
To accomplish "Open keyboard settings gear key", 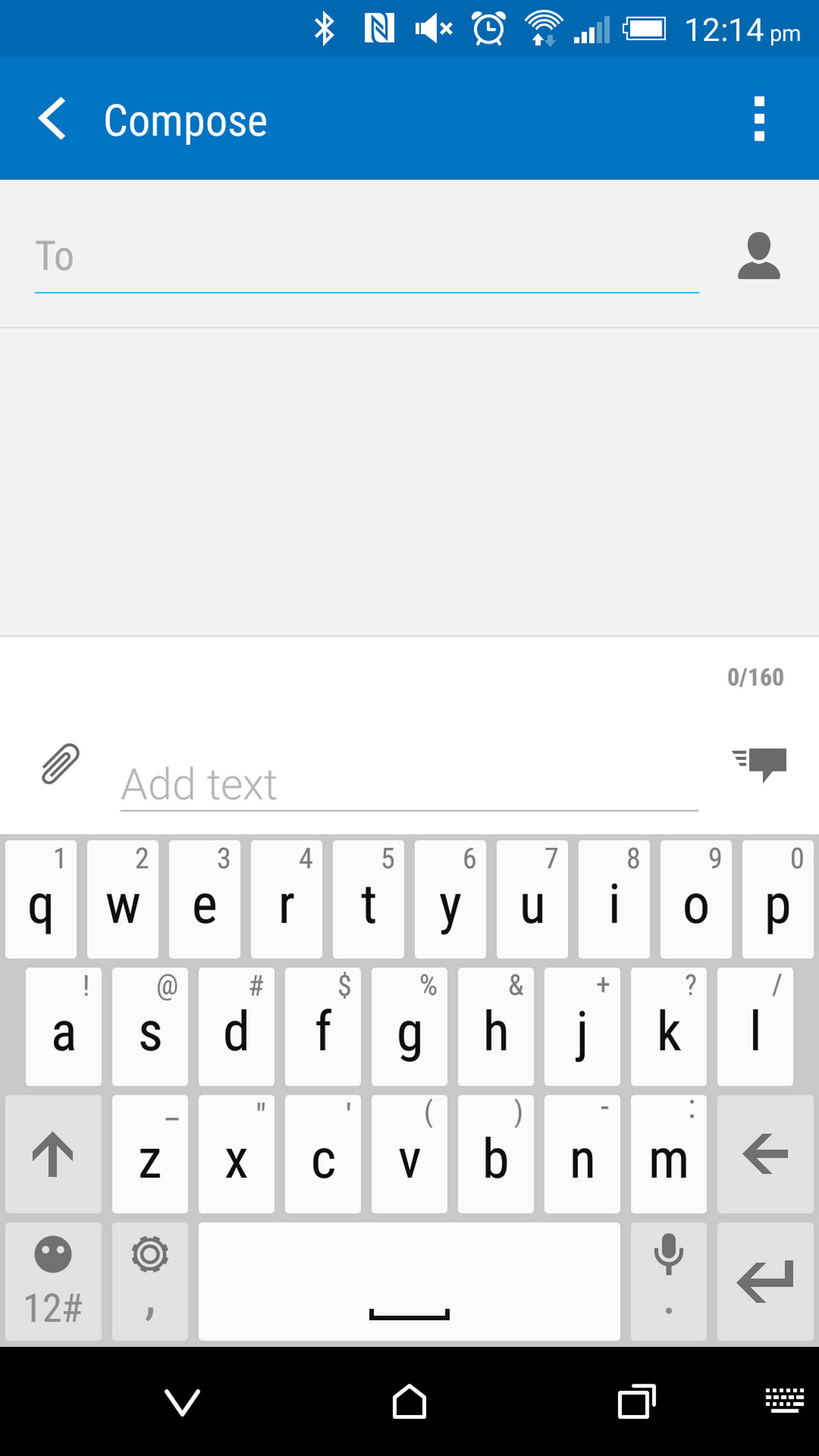I will click(x=150, y=1281).
